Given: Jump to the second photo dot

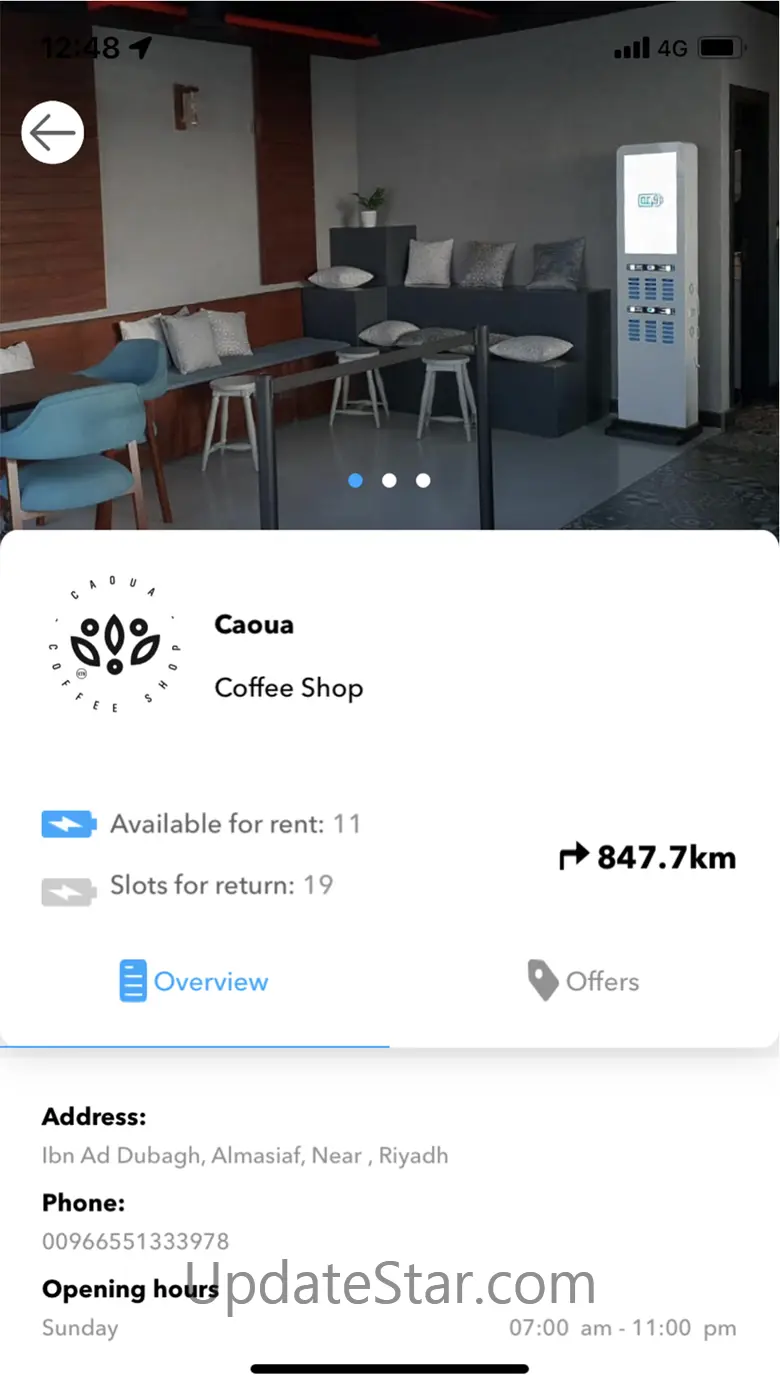Looking at the screenshot, I should pyautogui.click(x=389, y=481).
